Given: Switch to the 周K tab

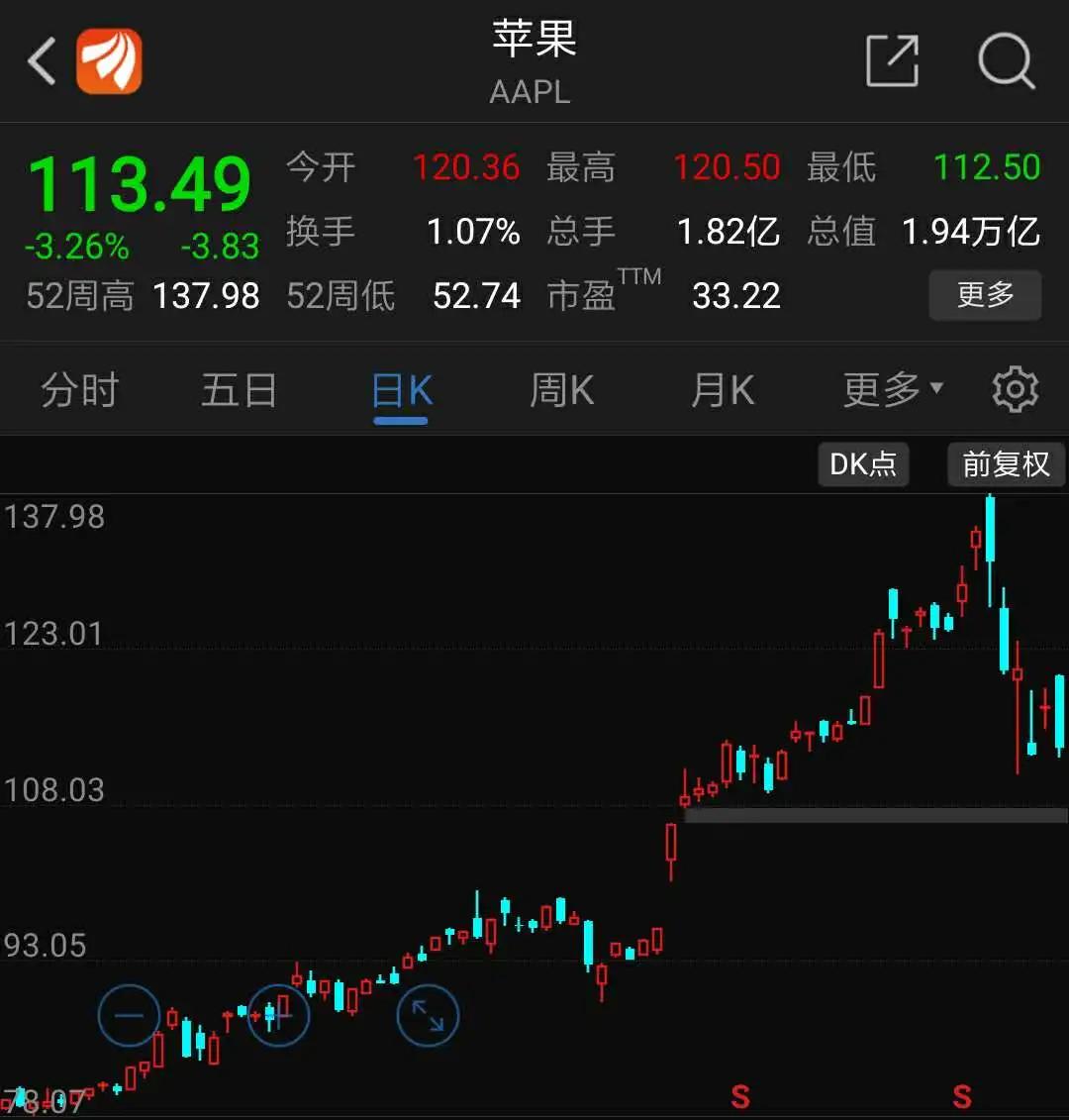Looking at the screenshot, I should point(560,389).
